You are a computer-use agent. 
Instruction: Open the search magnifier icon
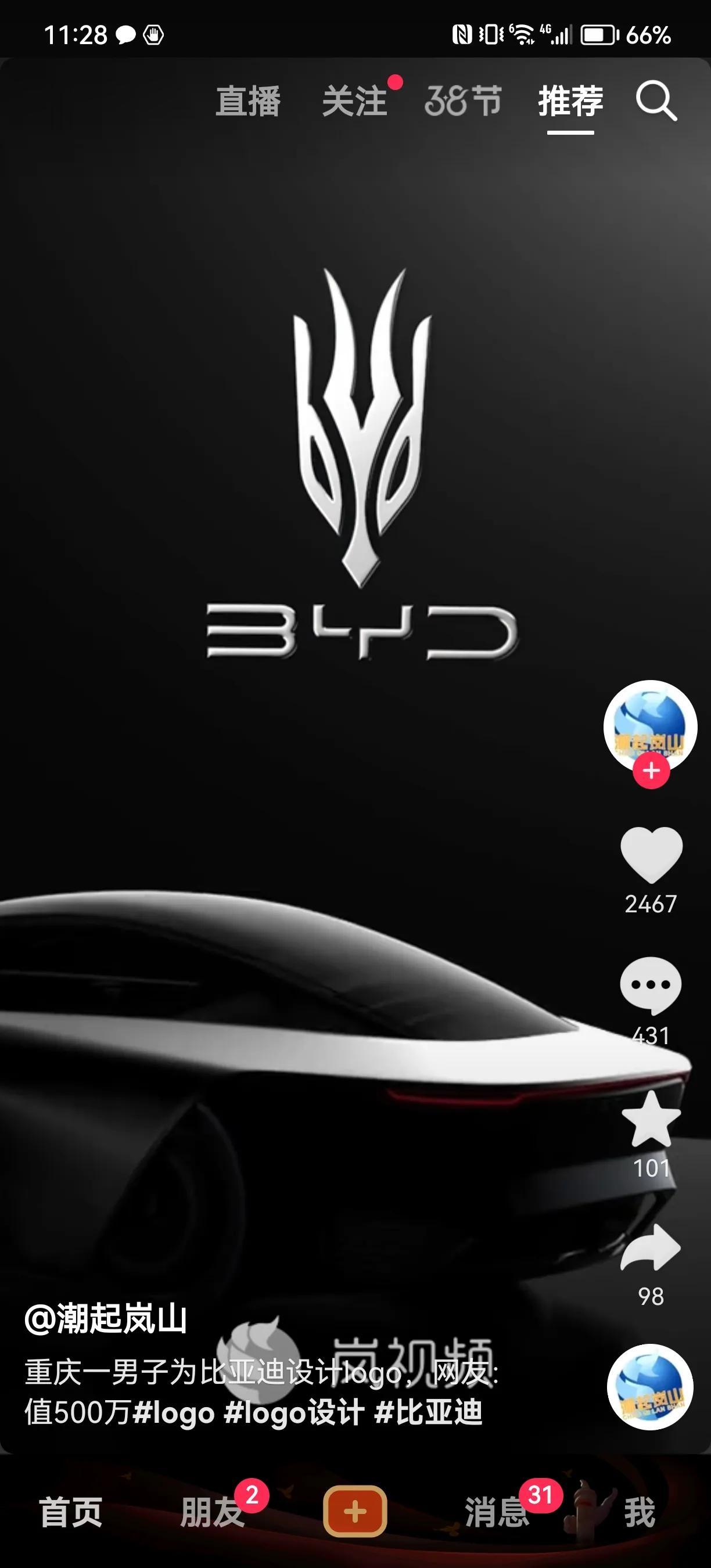[x=656, y=101]
